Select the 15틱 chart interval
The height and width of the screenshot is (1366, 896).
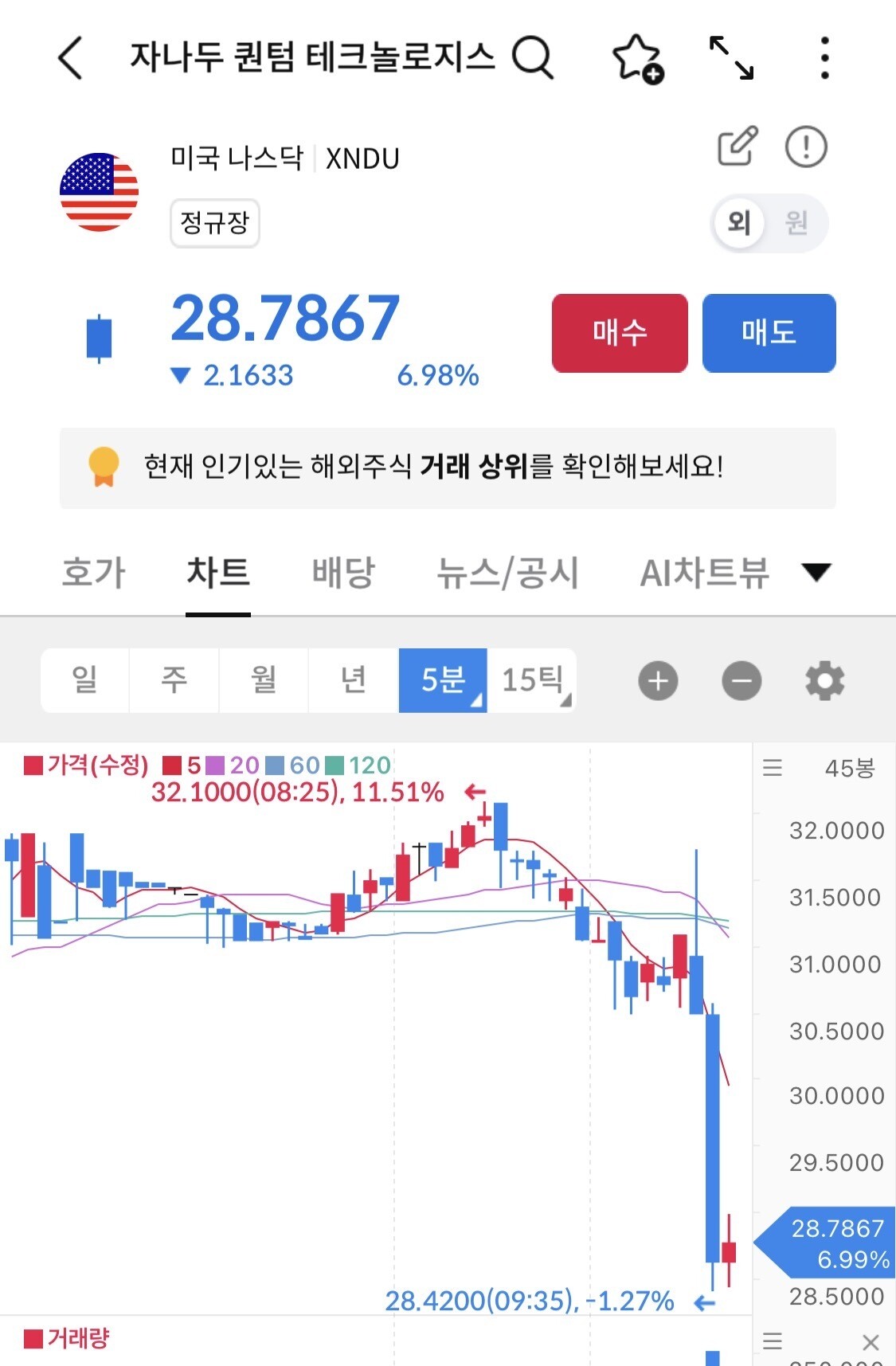pos(532,680)
